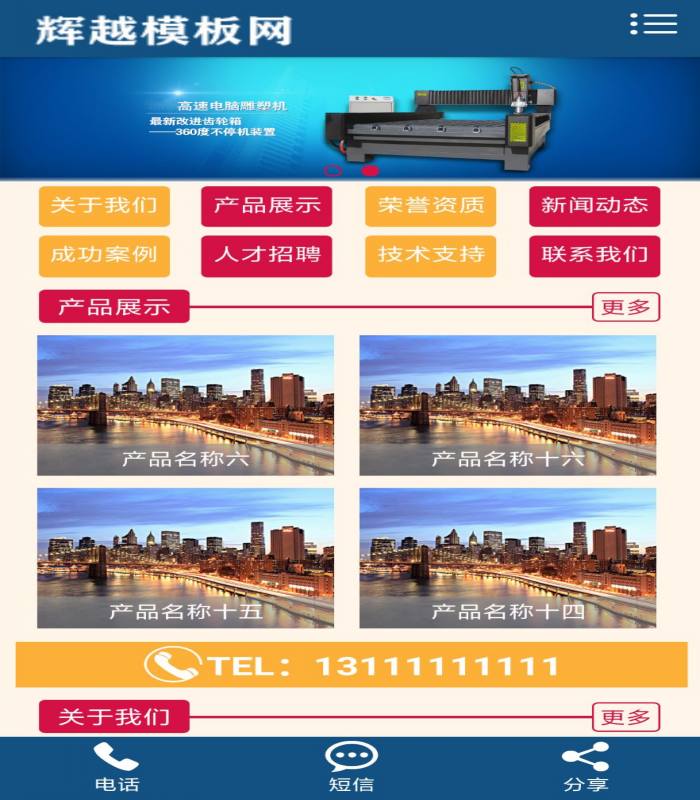Open 技术支持 page
This screenshot has height=800, width=700.
(x=430, y=255)
